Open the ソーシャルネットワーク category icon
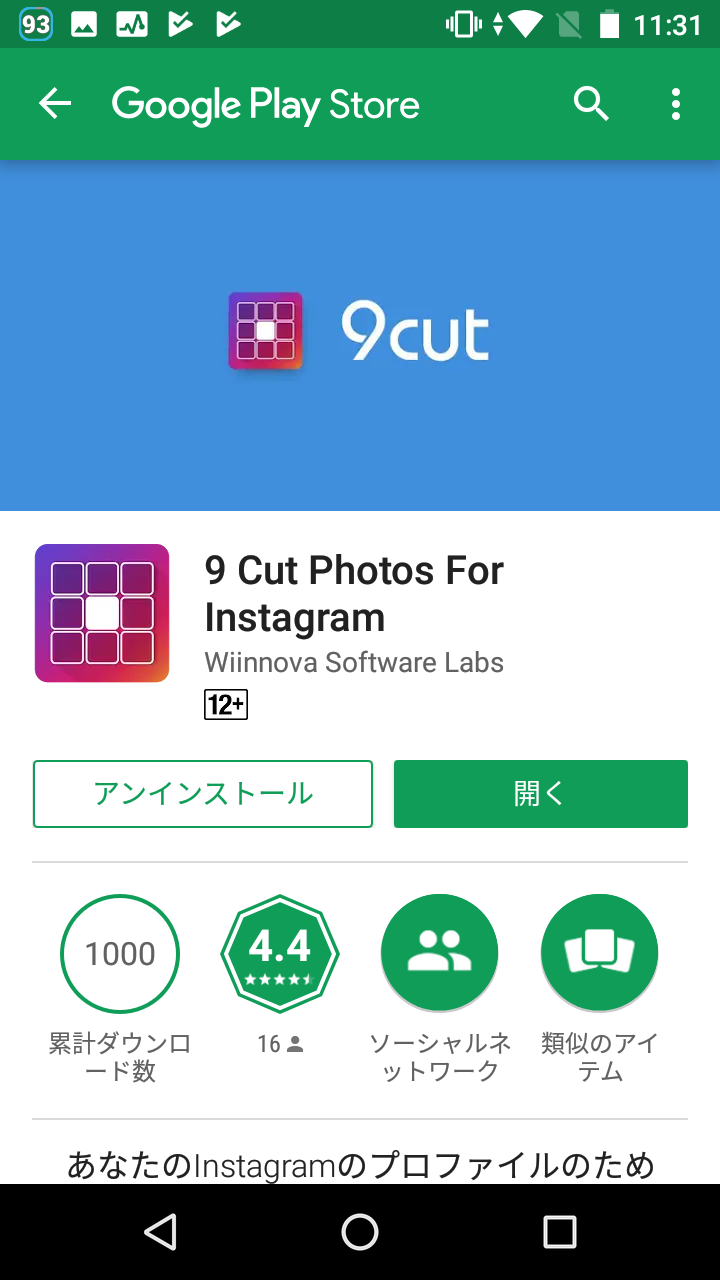 click(439, 951)
